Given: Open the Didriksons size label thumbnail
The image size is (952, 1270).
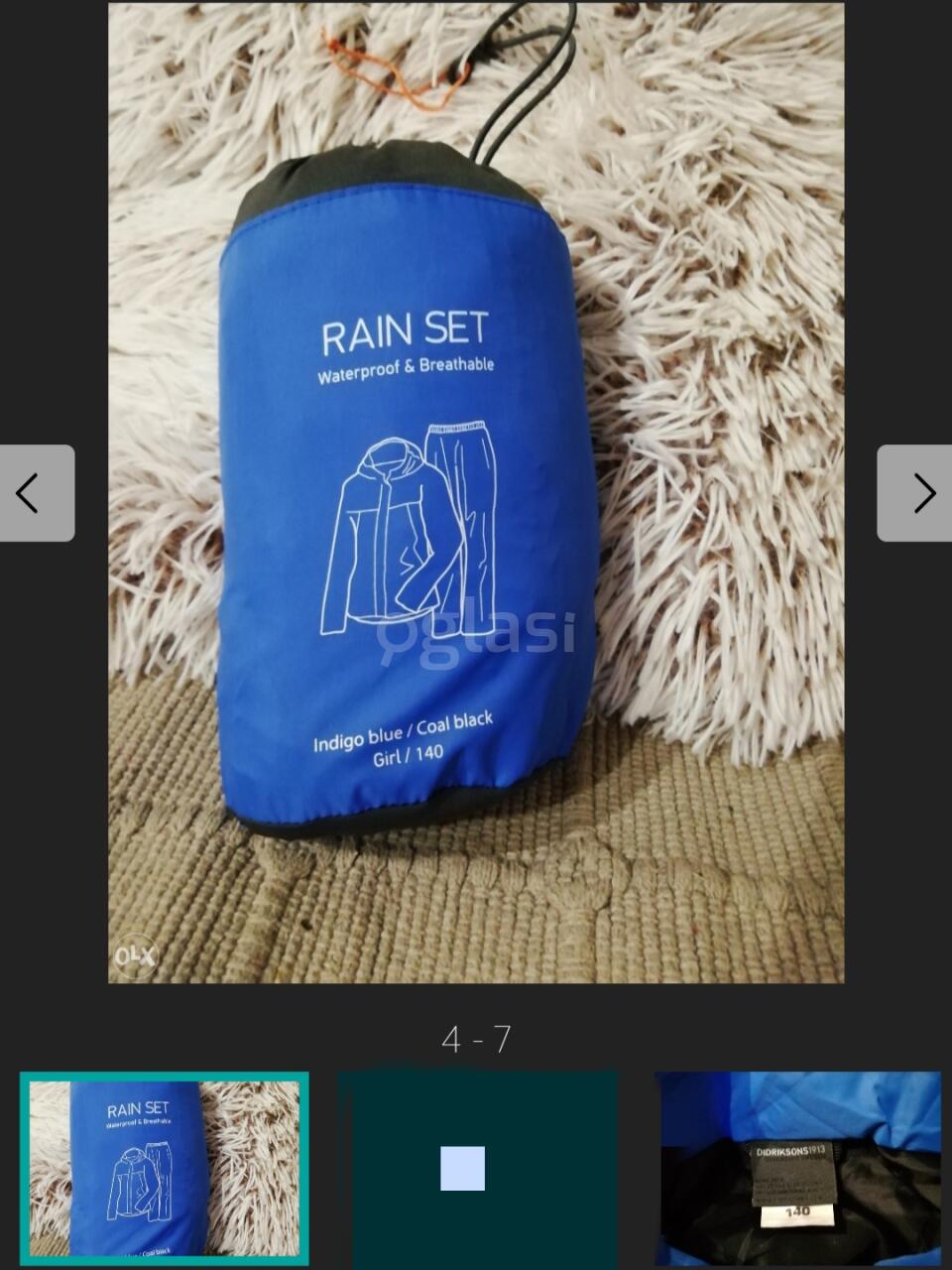Looking at the screenshot, I should pyautogui.click(x=798, y=1169).
